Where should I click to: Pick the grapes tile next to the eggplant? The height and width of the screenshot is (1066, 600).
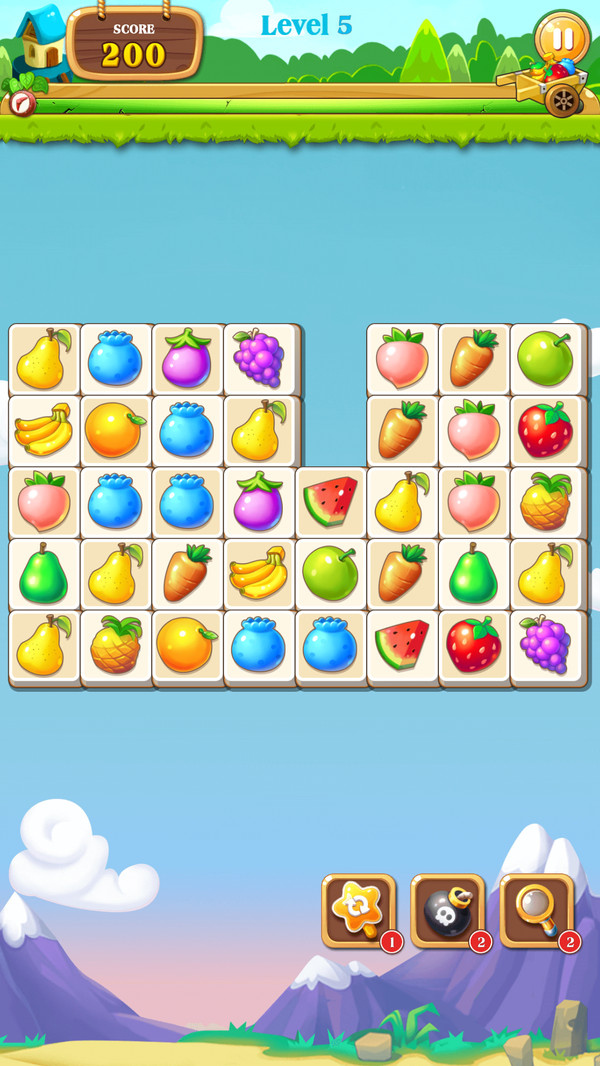click(x=259, y=358)
